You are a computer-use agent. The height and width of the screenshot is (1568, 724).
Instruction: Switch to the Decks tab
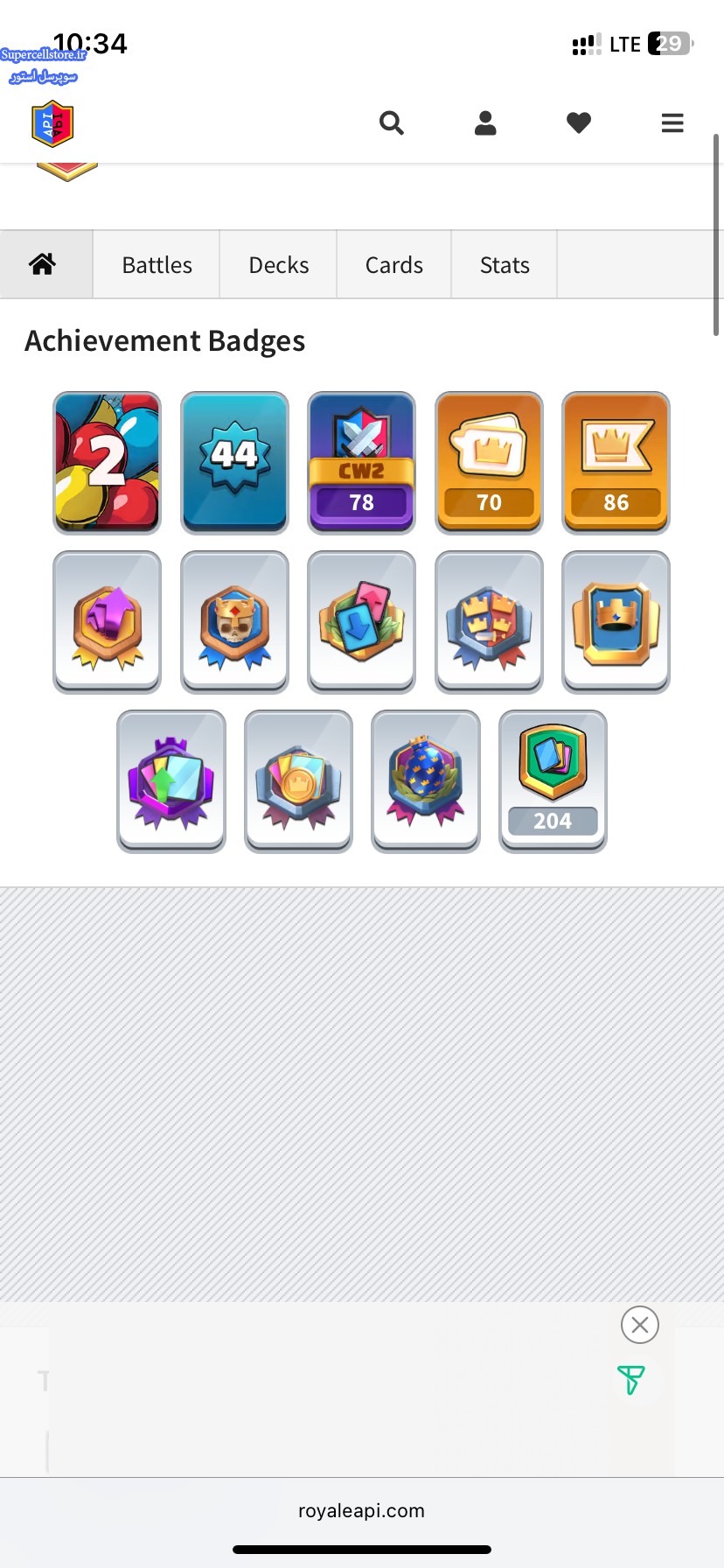coord(278,264)
